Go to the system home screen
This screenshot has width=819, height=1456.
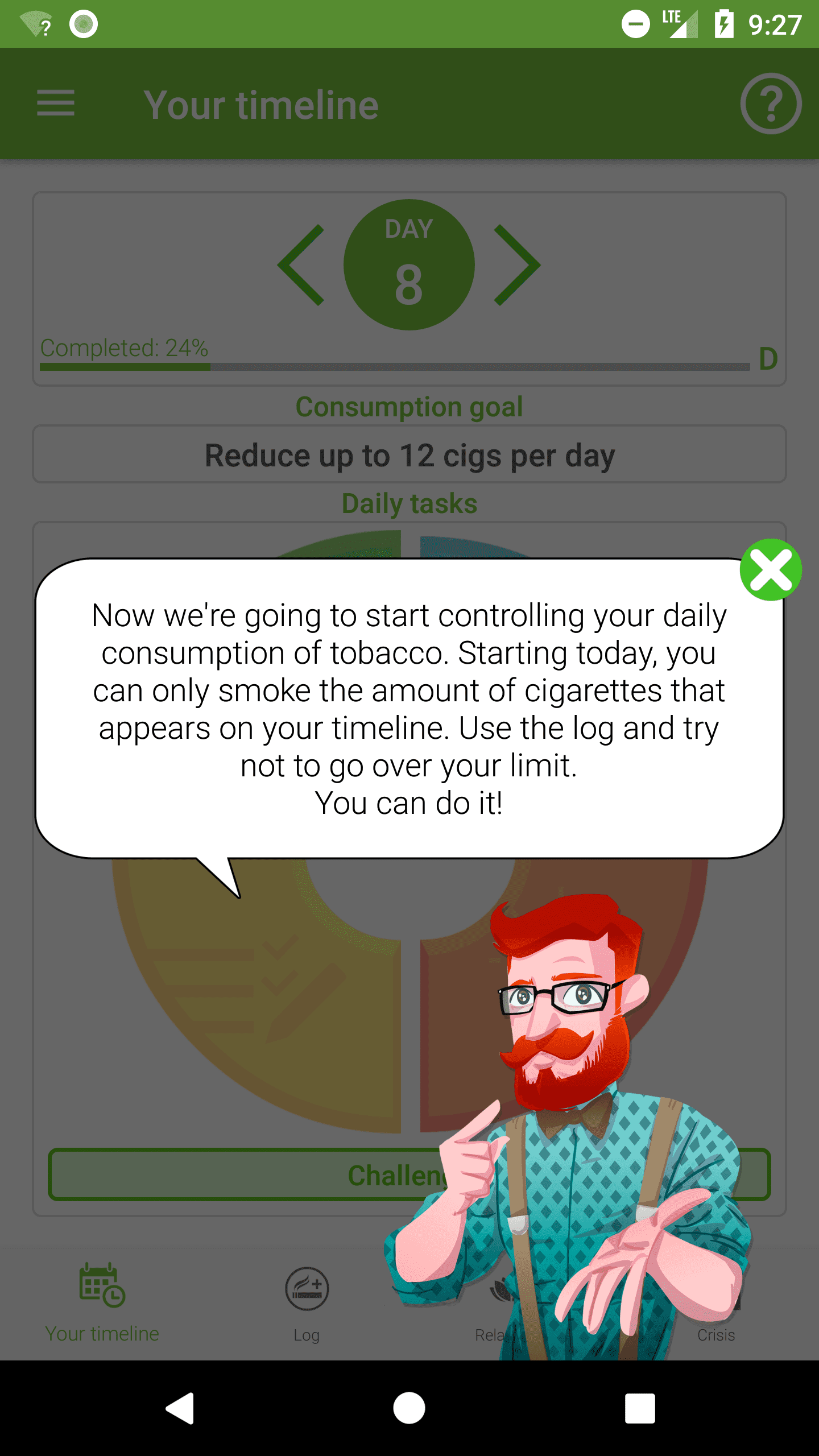coord(409,1408)
